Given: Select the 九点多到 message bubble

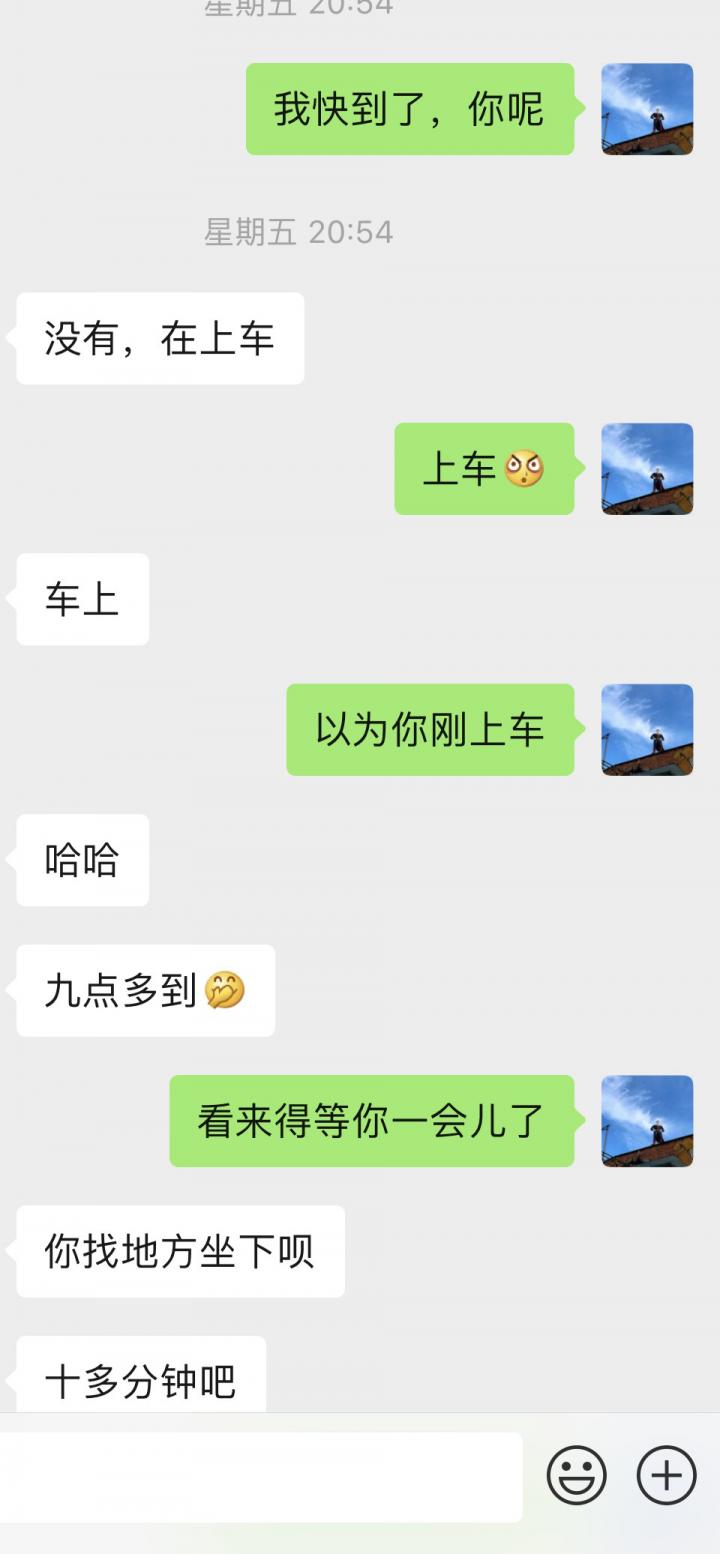Looking at the screenshot, I should [145, 991].
